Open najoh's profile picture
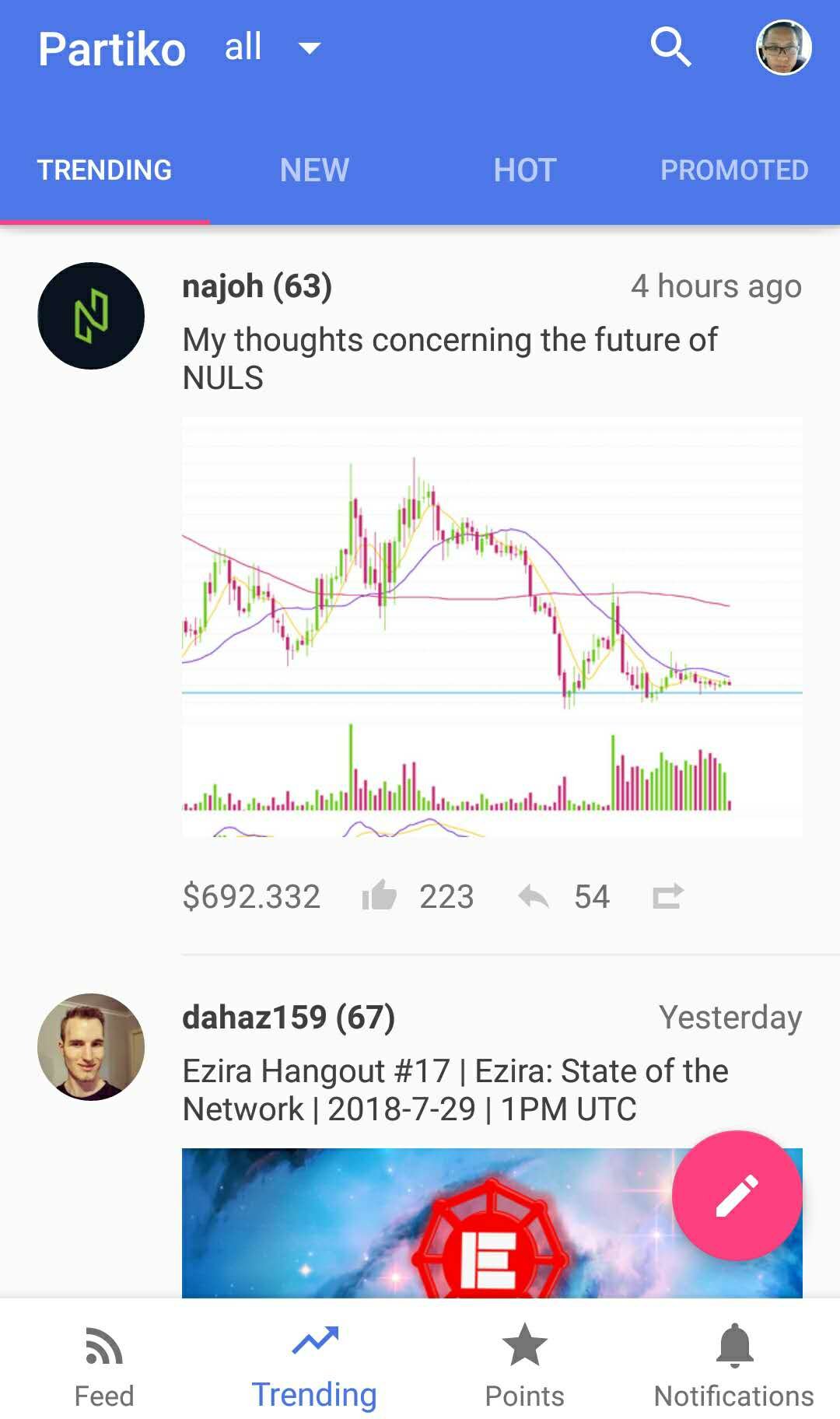 pos(91,316)
